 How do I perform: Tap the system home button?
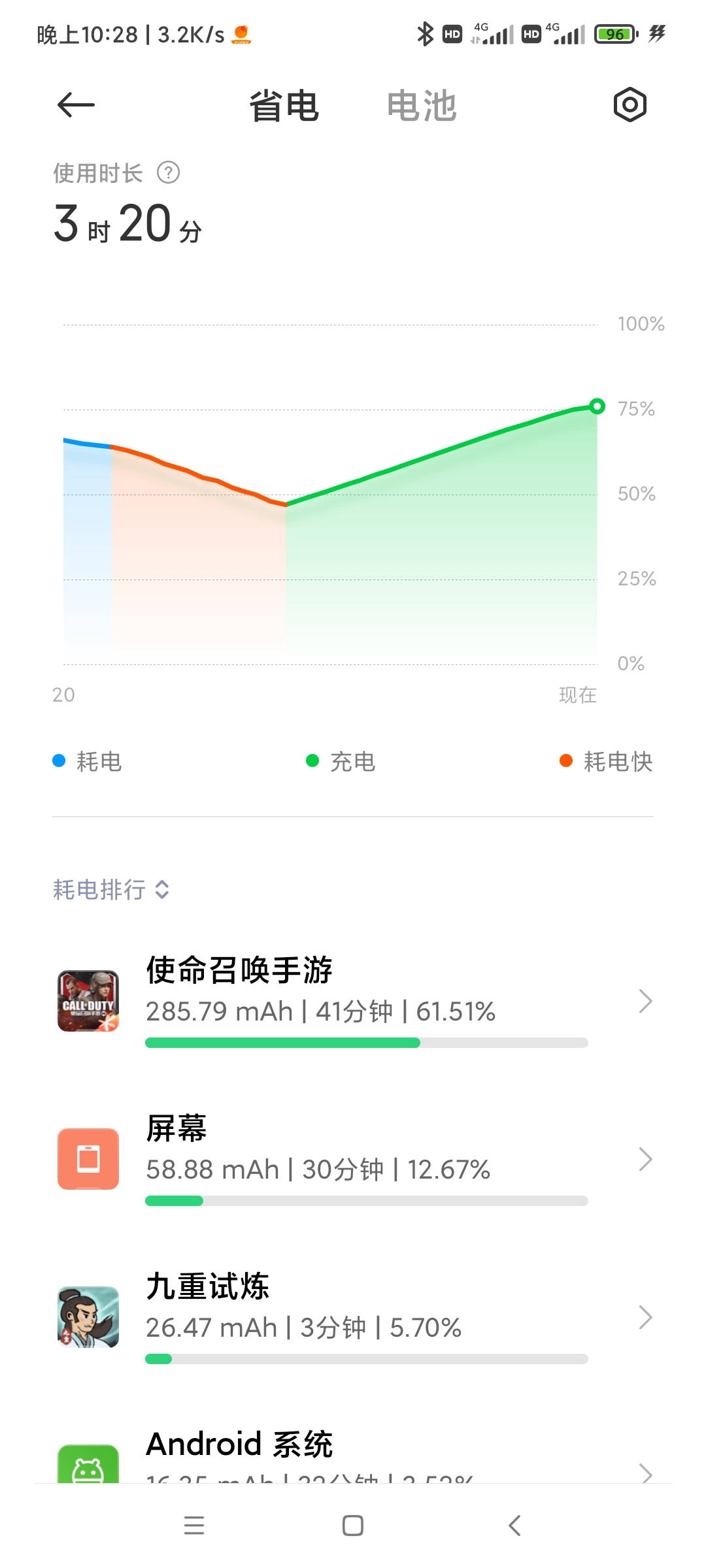click(x=353, y=1526)
